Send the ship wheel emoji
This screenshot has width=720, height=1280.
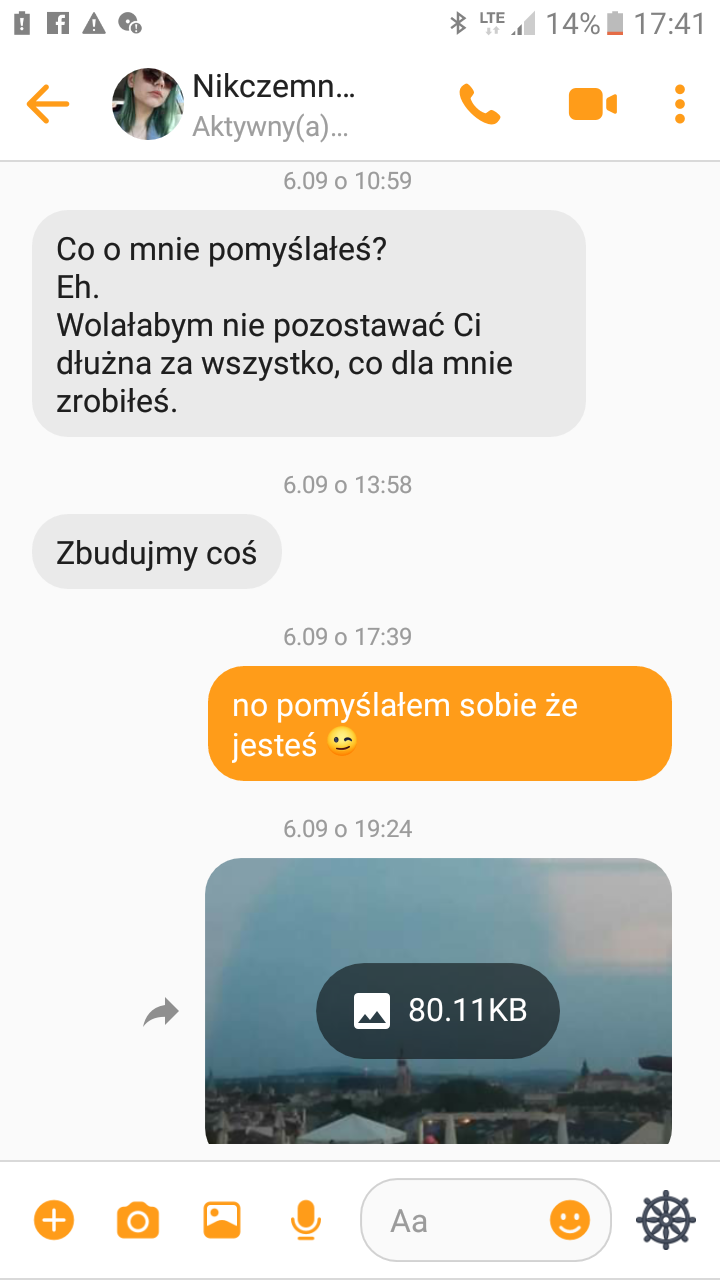pos(666,1220)
